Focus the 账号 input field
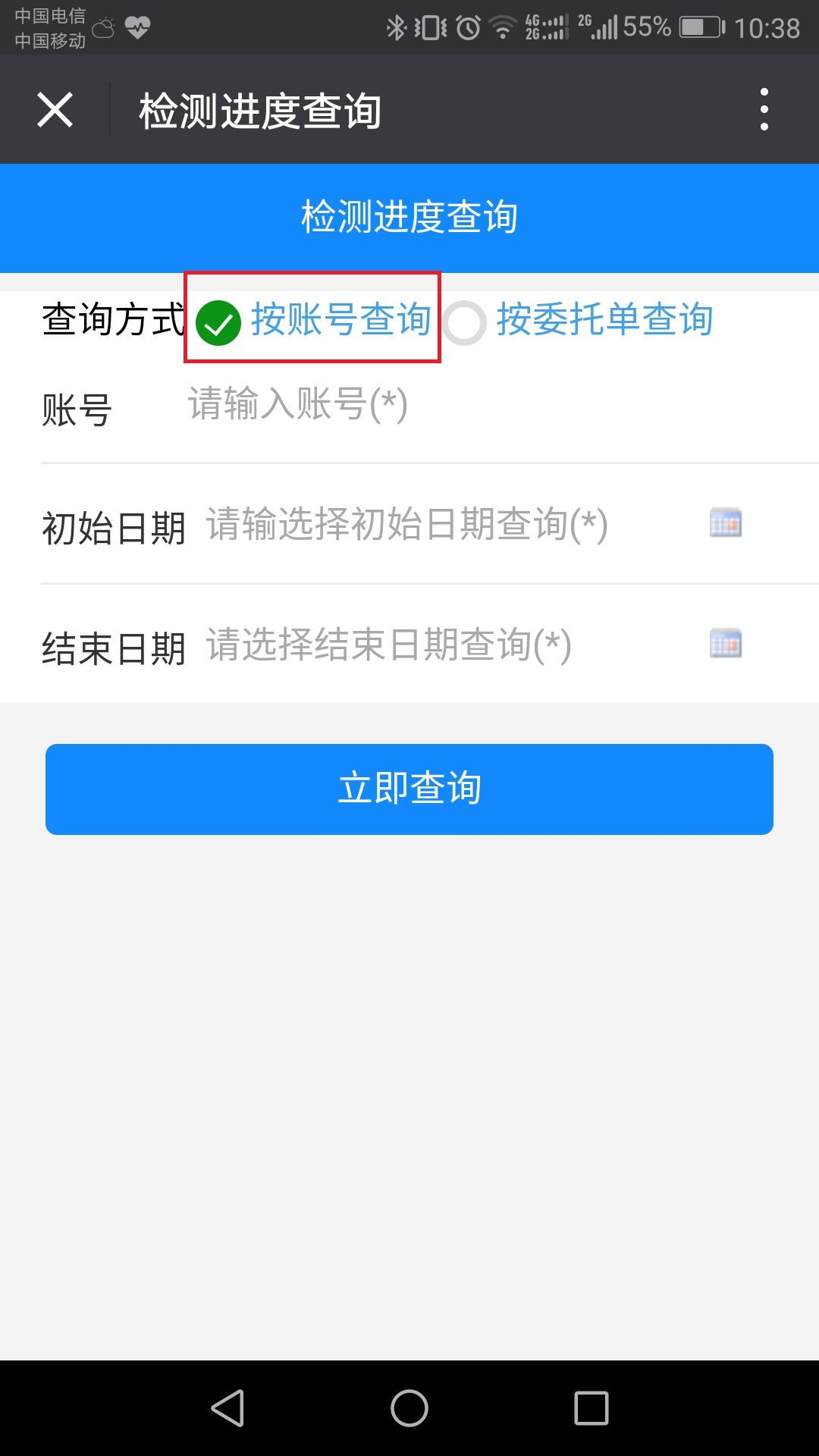 click(455, 404)
